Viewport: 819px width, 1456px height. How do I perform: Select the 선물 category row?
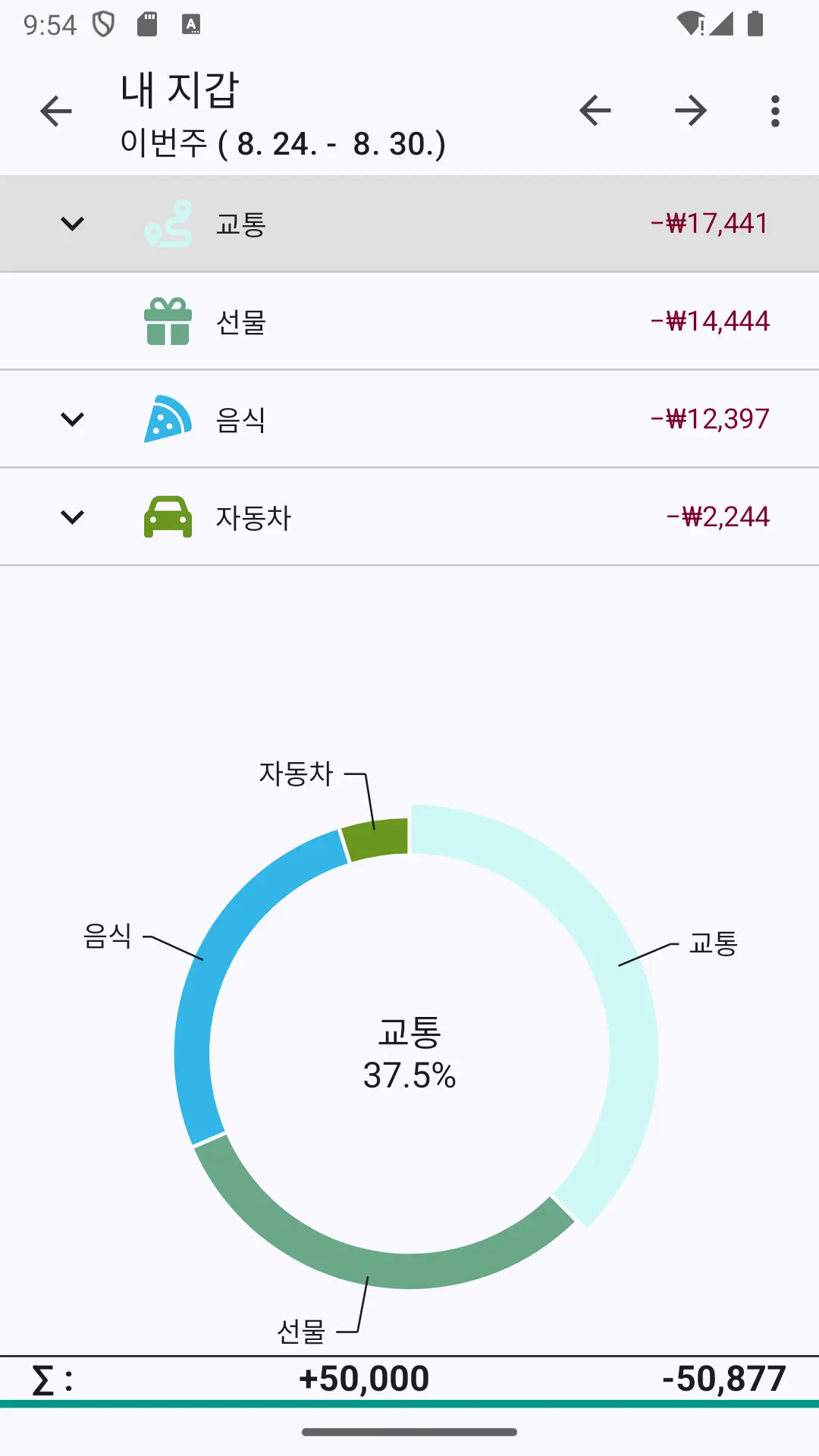point(409,322)
